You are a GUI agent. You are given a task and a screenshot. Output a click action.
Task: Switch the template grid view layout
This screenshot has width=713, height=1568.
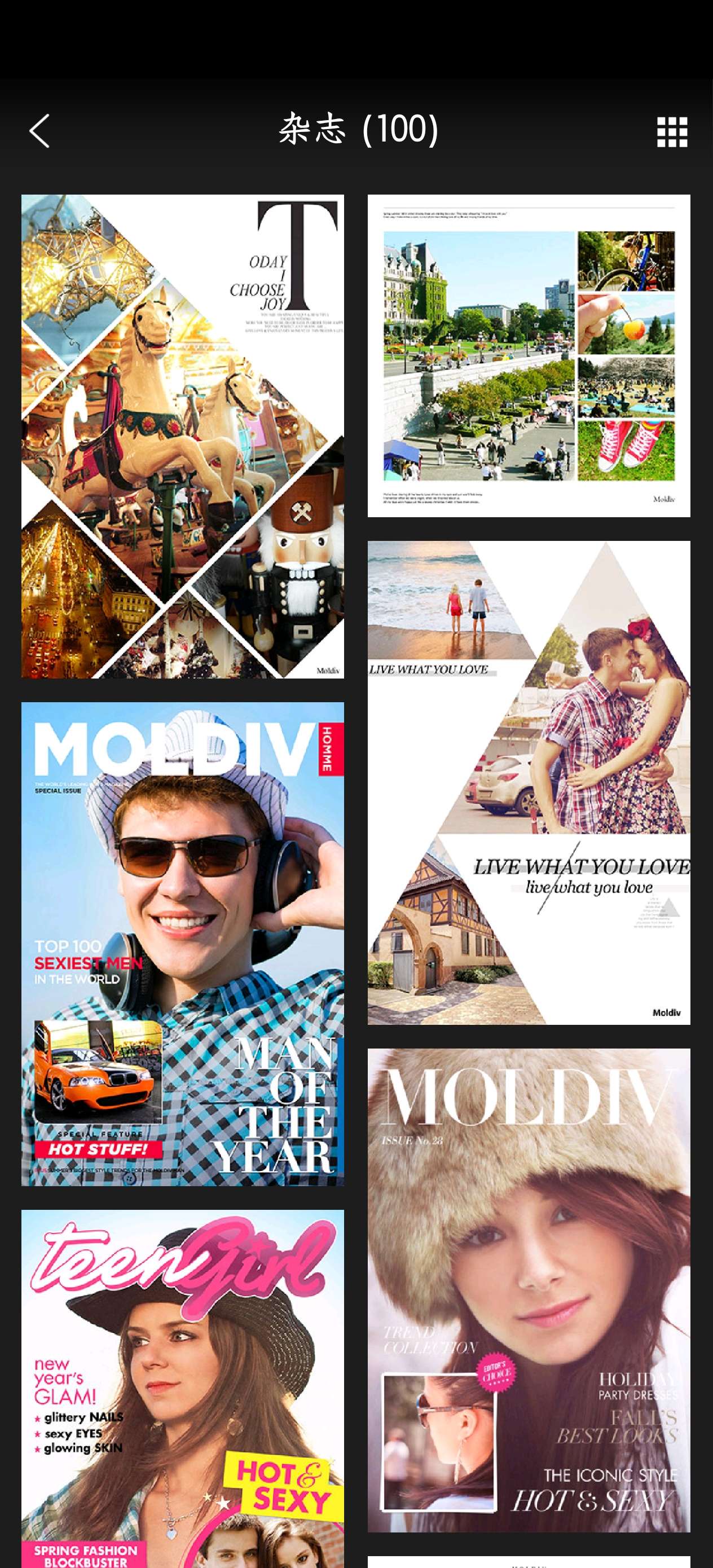click(672, 131)
